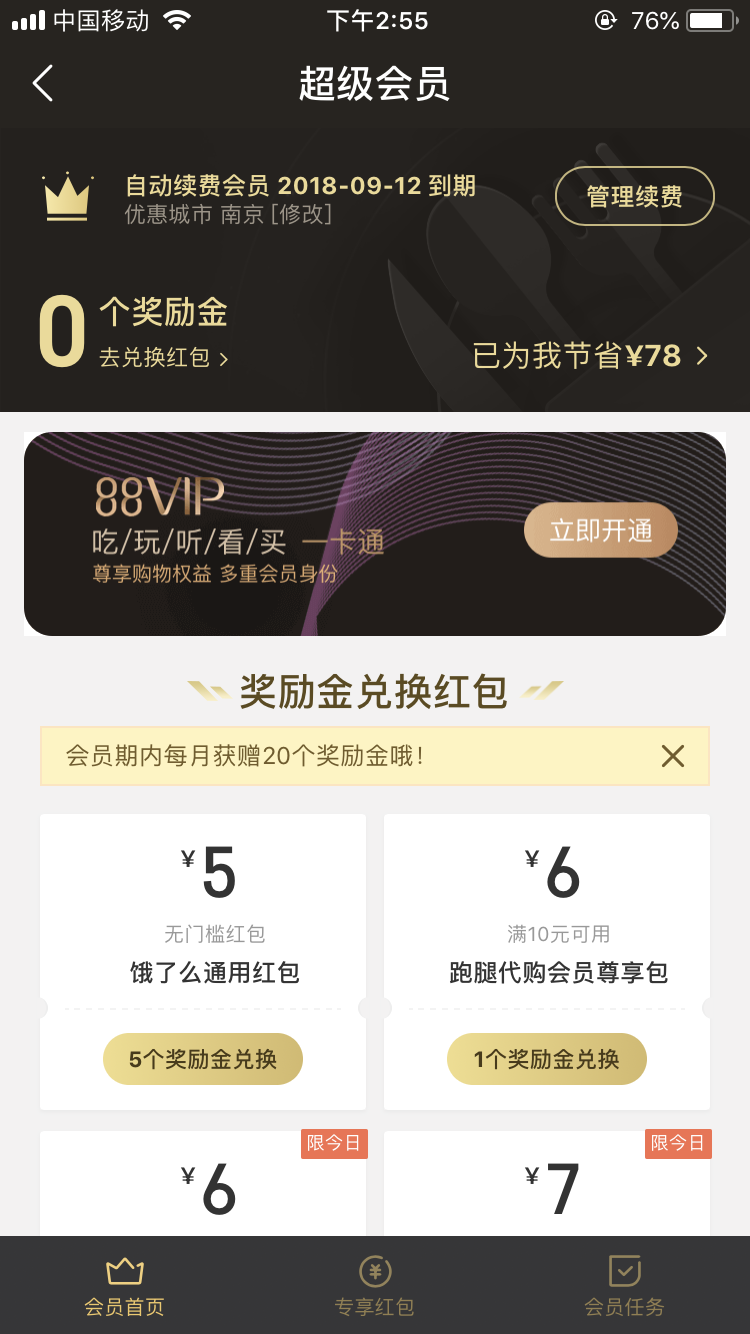Redeem 跑腿代购会员尊享包 with 1个奖励金兑换
This screenshot has height=1334, width=750.
click(x=546, y=1058)
